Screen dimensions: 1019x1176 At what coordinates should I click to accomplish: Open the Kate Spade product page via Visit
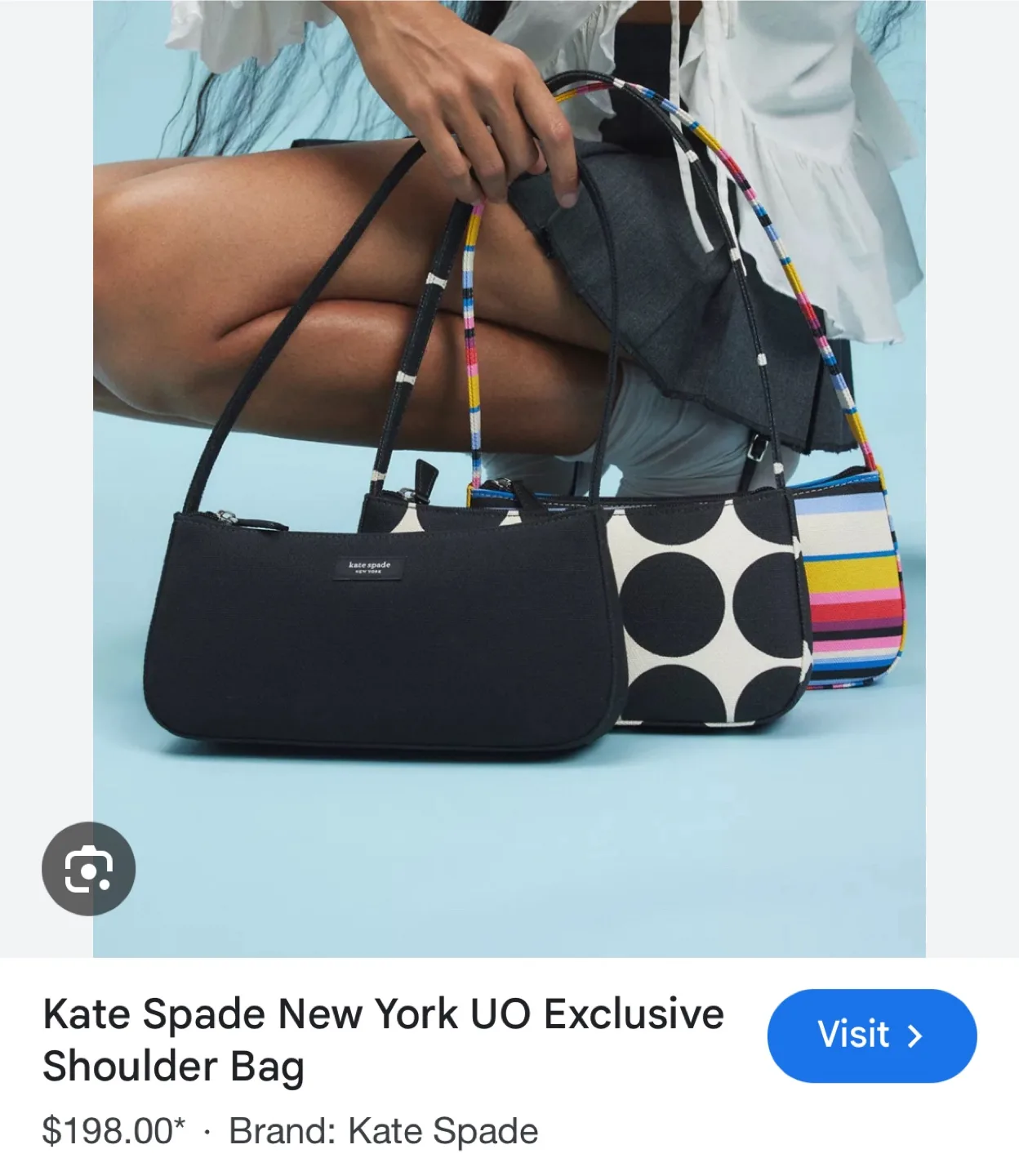870,1036
